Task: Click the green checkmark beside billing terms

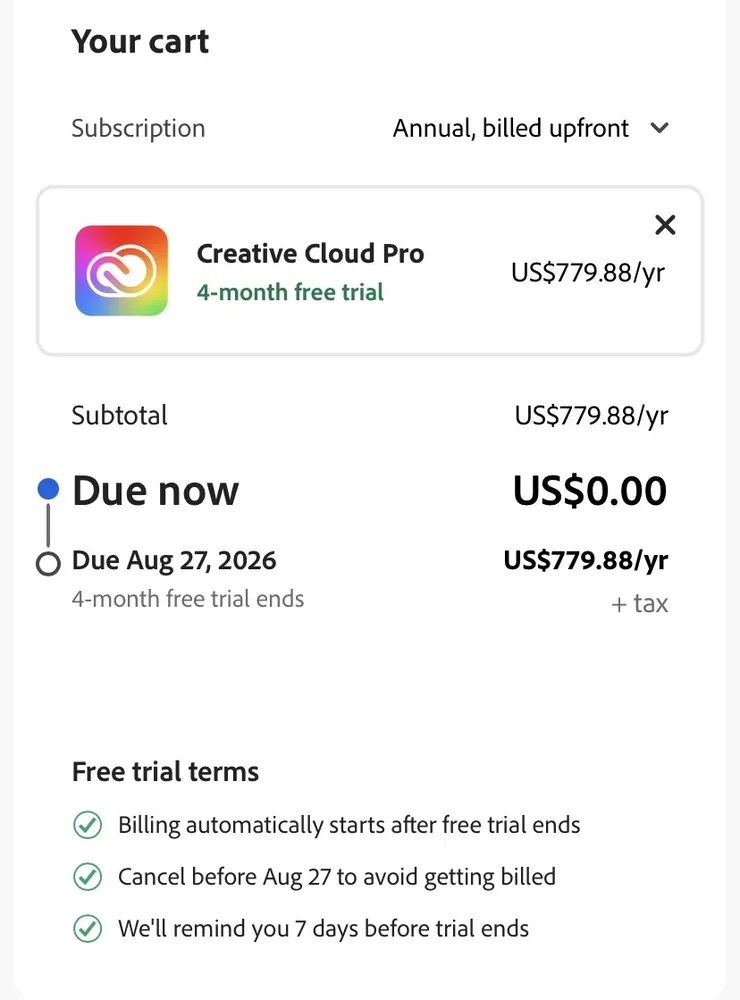Action: [x=87, y=824]
